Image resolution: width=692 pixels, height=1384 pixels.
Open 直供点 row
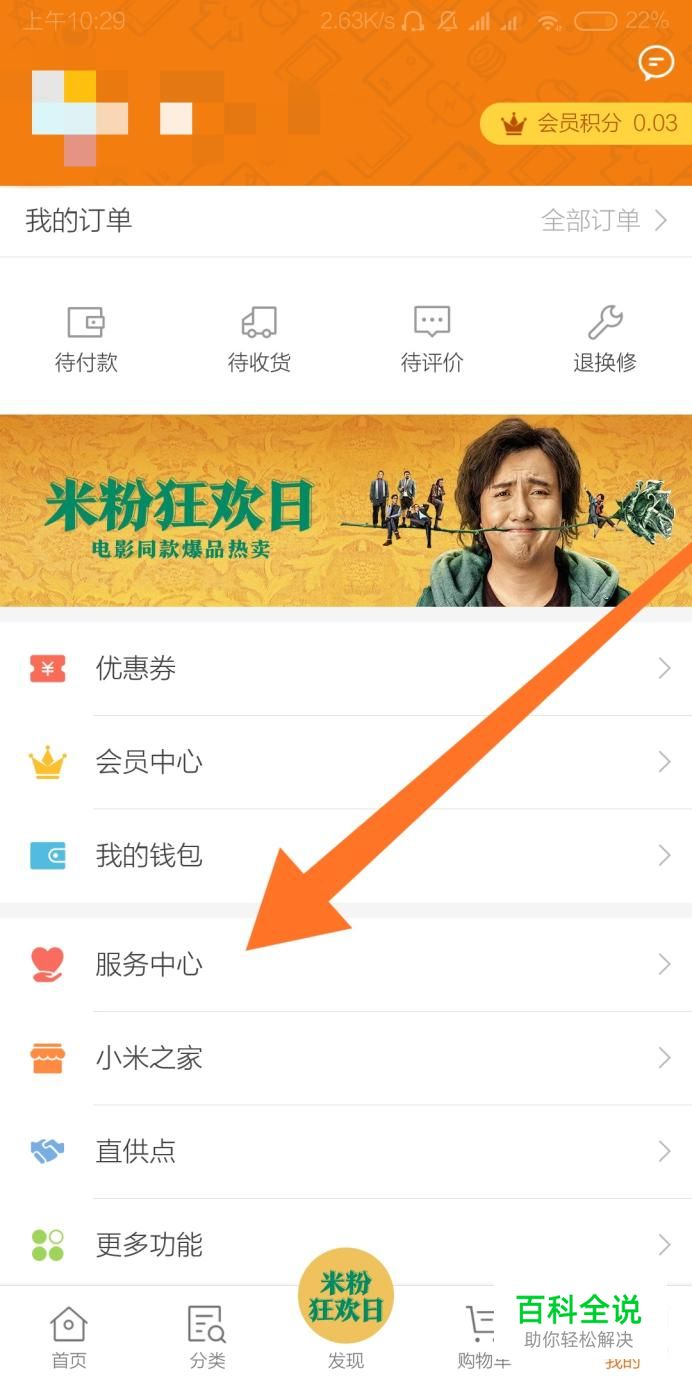click(346, 1152)
